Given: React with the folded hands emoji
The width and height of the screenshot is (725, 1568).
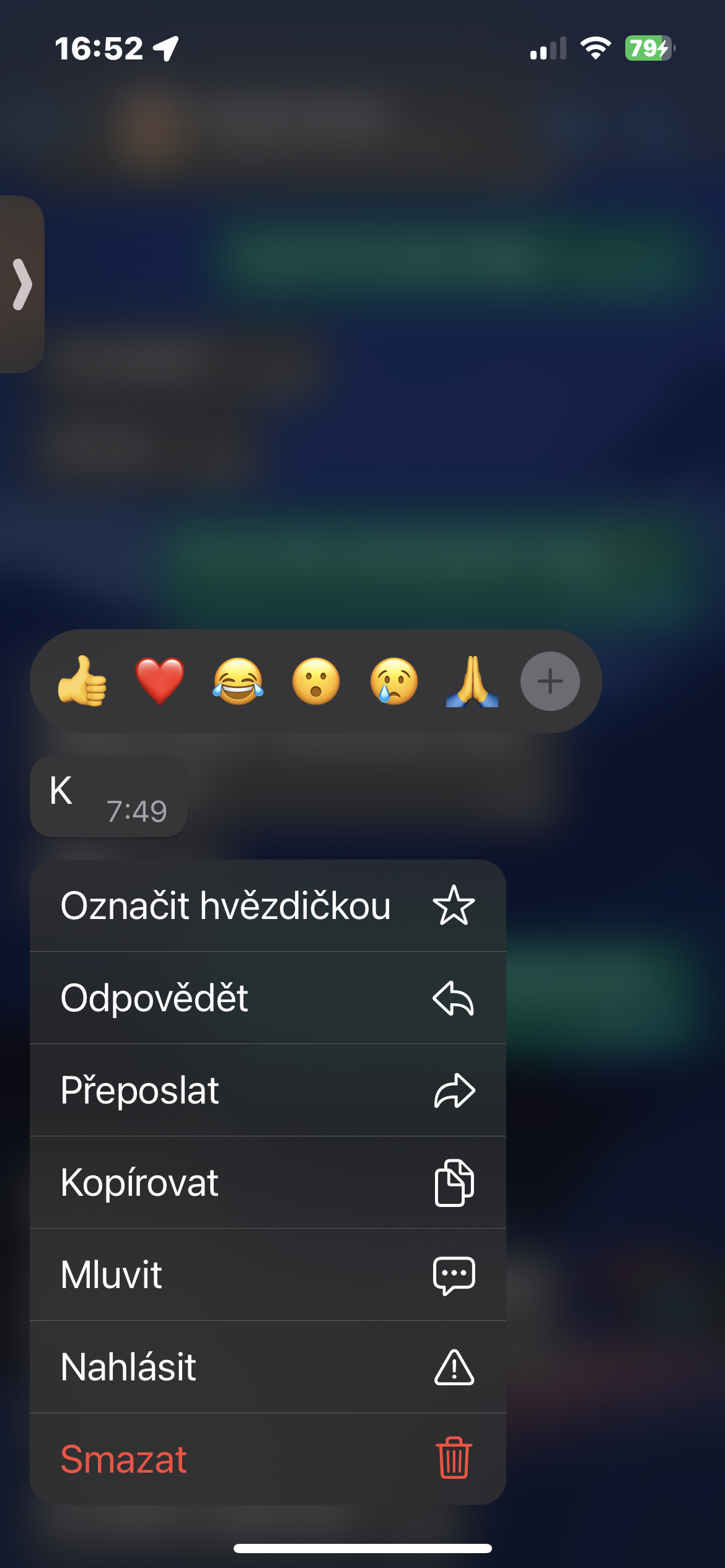Looking at the screenshot, I should coord(472,681).
